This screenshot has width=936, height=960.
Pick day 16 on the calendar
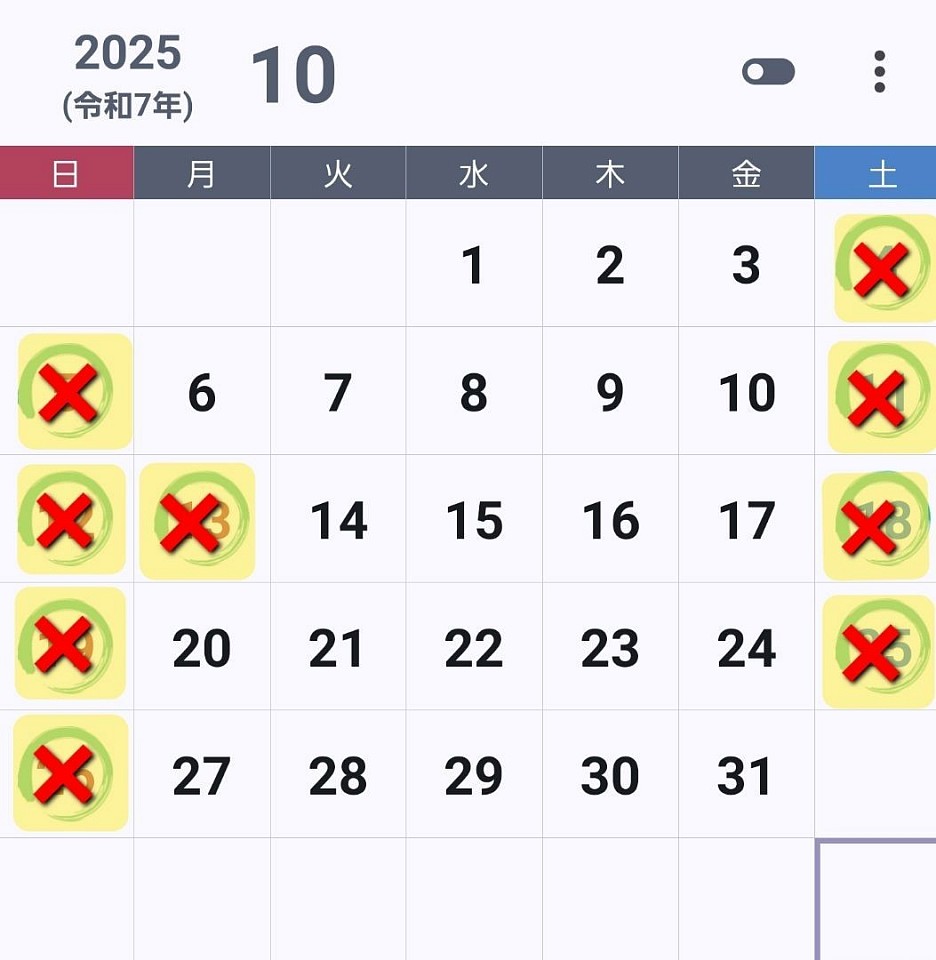click(610, 521)
